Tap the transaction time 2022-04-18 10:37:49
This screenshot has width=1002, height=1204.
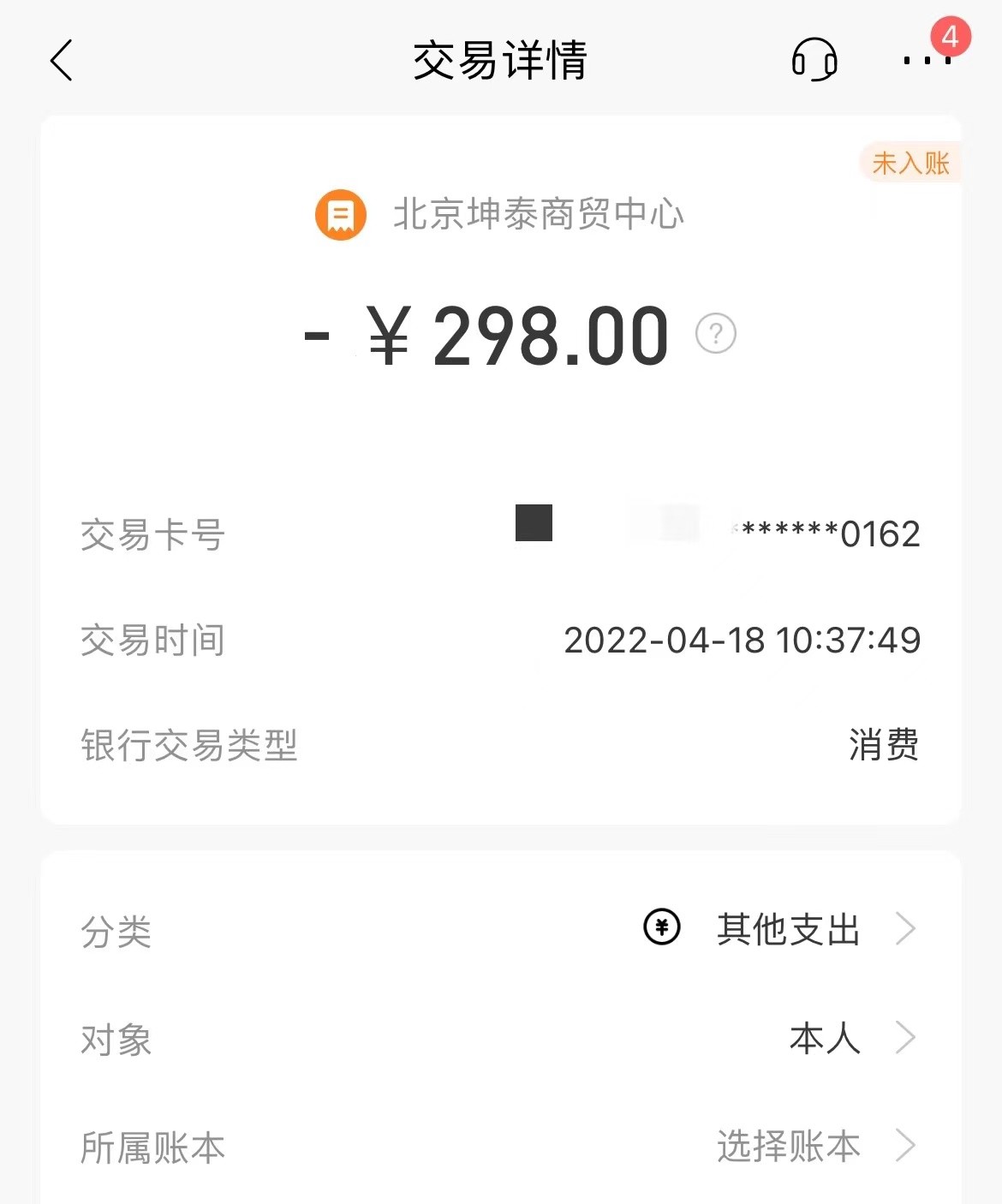[x=743, y=640]
